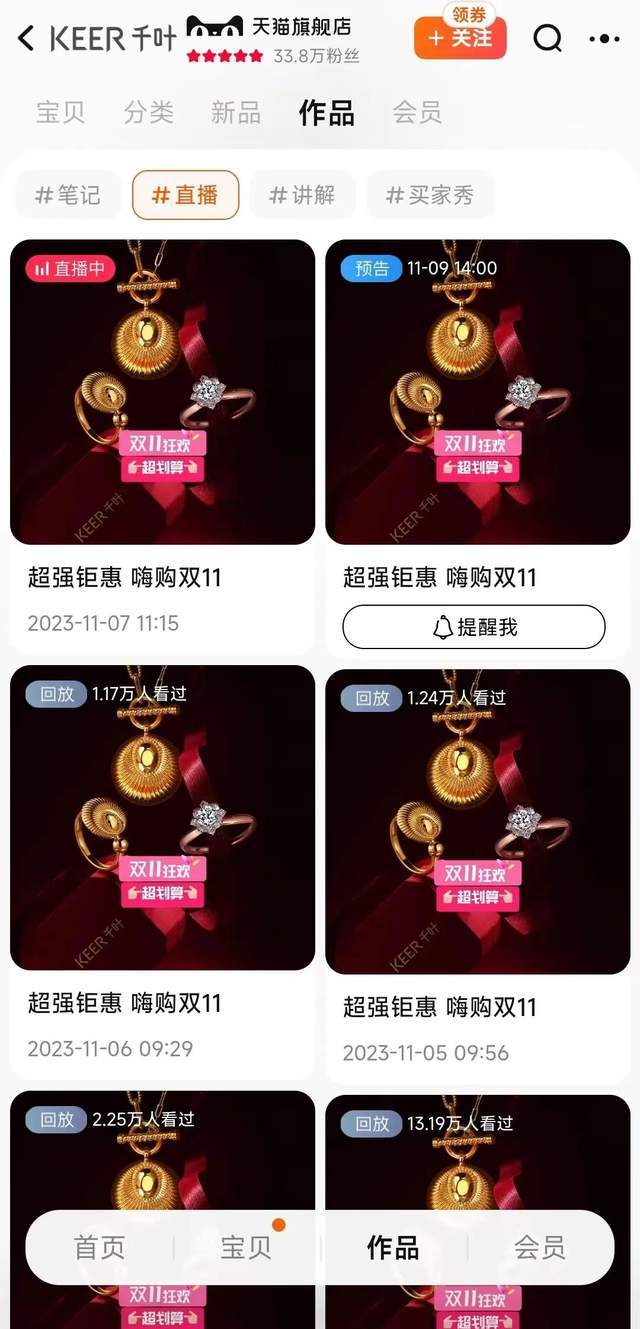Switch to the 宝贝 top tab
The width and height of the screenshot is (640, 1329).
61,112
